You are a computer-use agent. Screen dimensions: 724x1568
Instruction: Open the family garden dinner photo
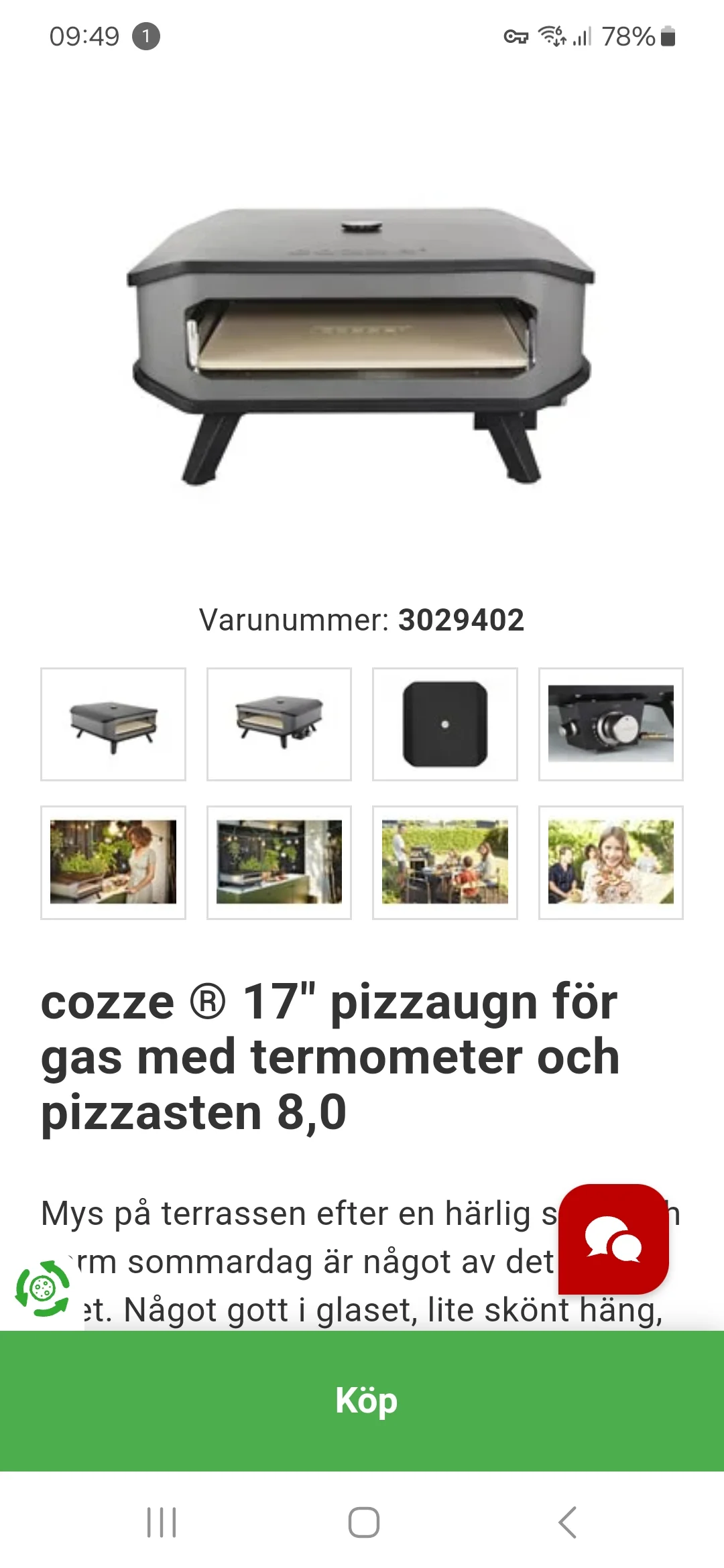(445, 862)
